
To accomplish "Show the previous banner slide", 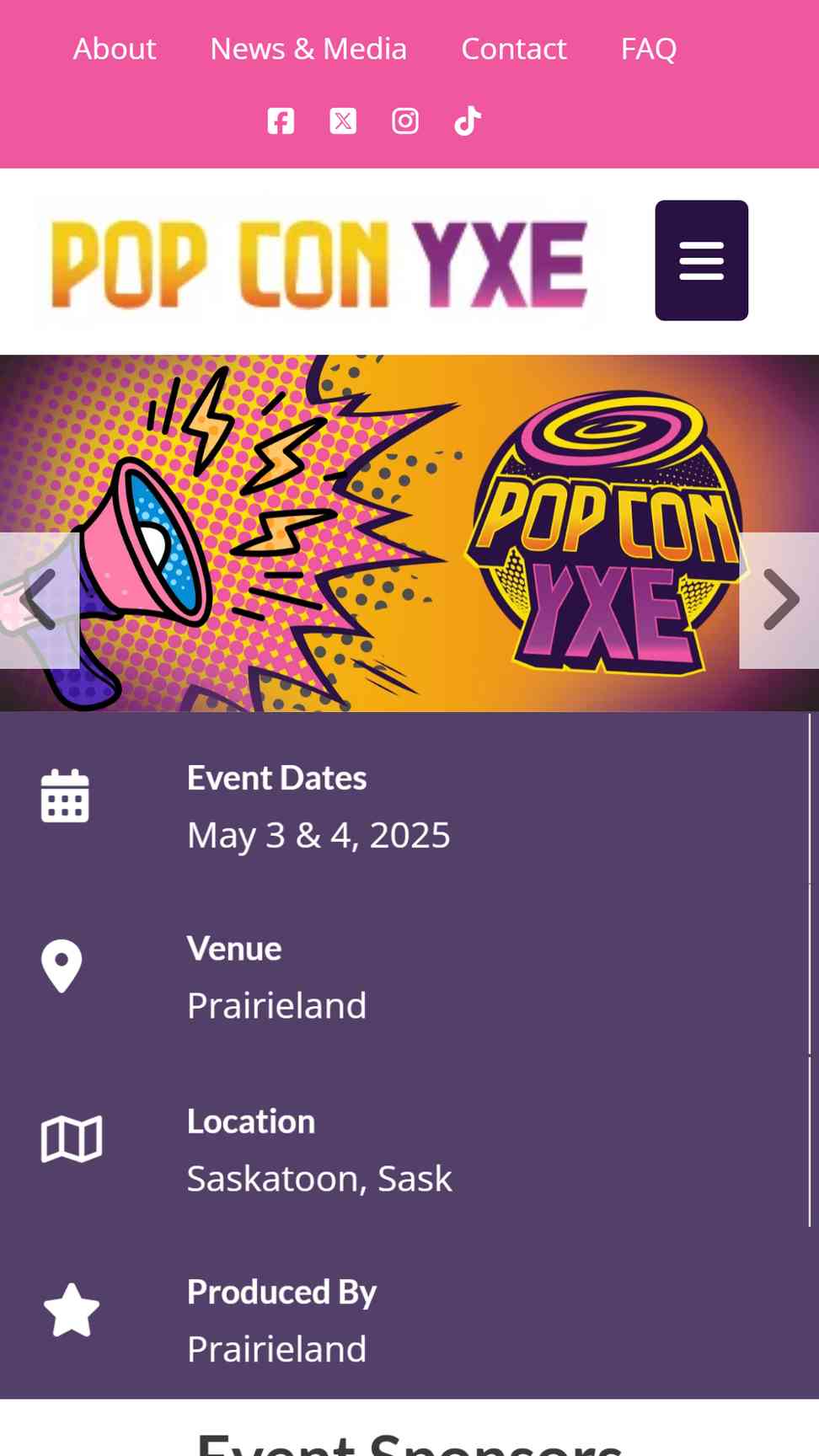I will (x=40, y=600).
